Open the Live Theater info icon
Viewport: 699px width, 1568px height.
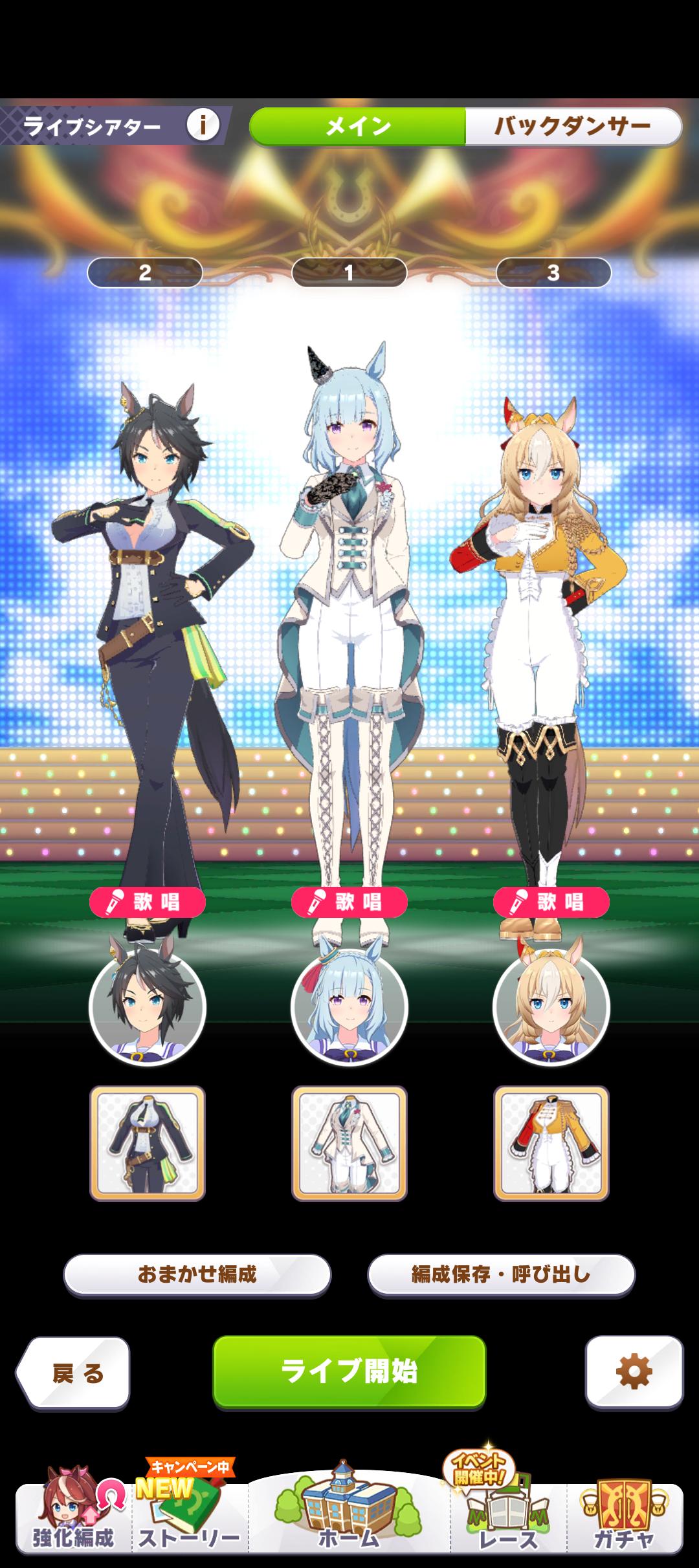(x=203, y=125)
